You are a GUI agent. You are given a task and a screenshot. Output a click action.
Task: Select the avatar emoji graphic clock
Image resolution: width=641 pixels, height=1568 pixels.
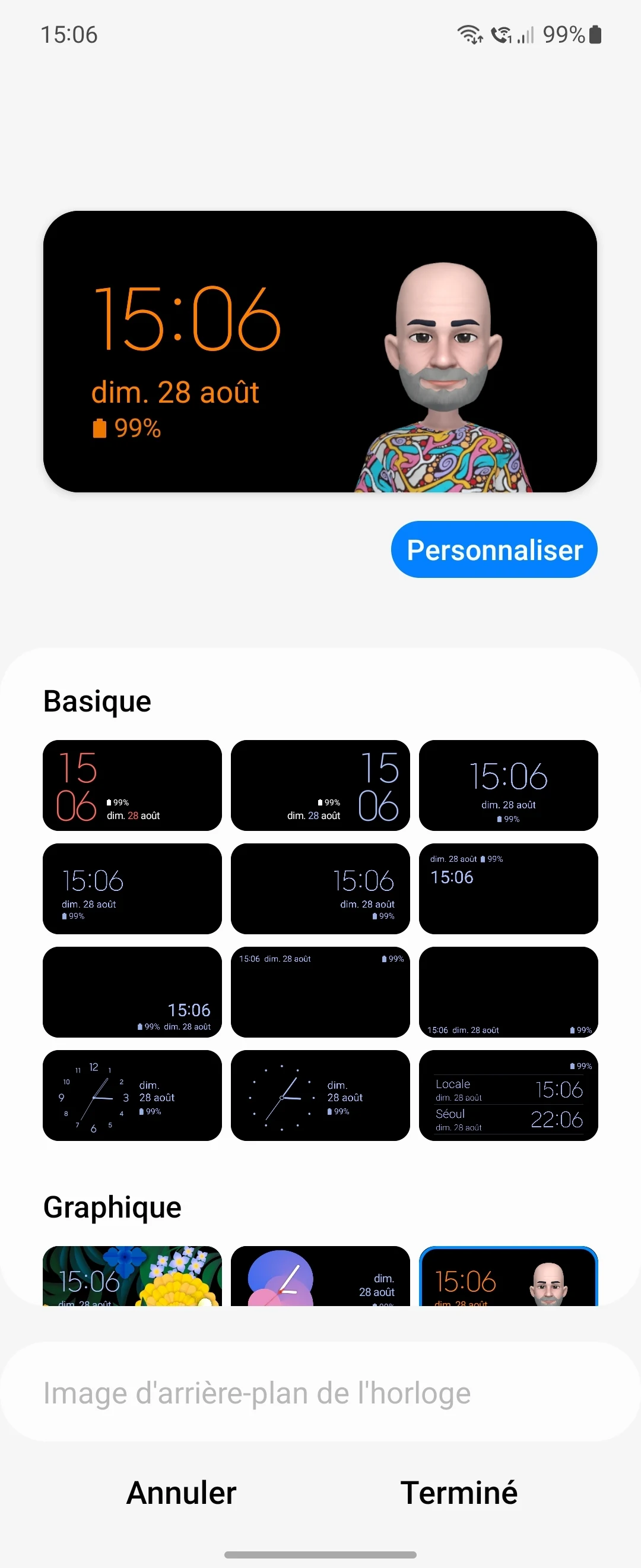point(508,1276)
